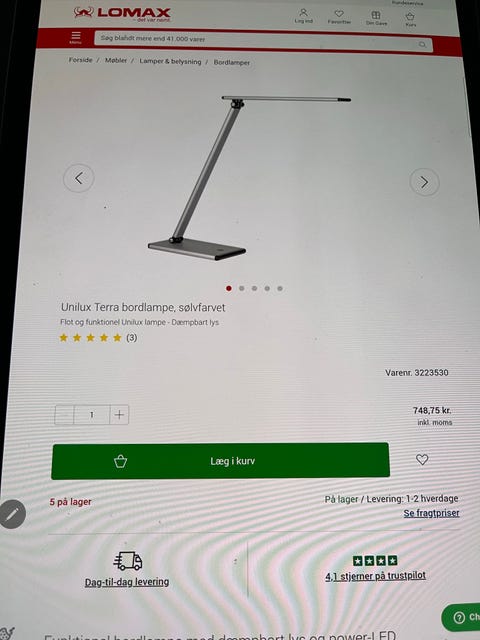Screen dimensions: 480x640
Task: Open Dag-til-dag levering link
Action: tap(127, 582)
